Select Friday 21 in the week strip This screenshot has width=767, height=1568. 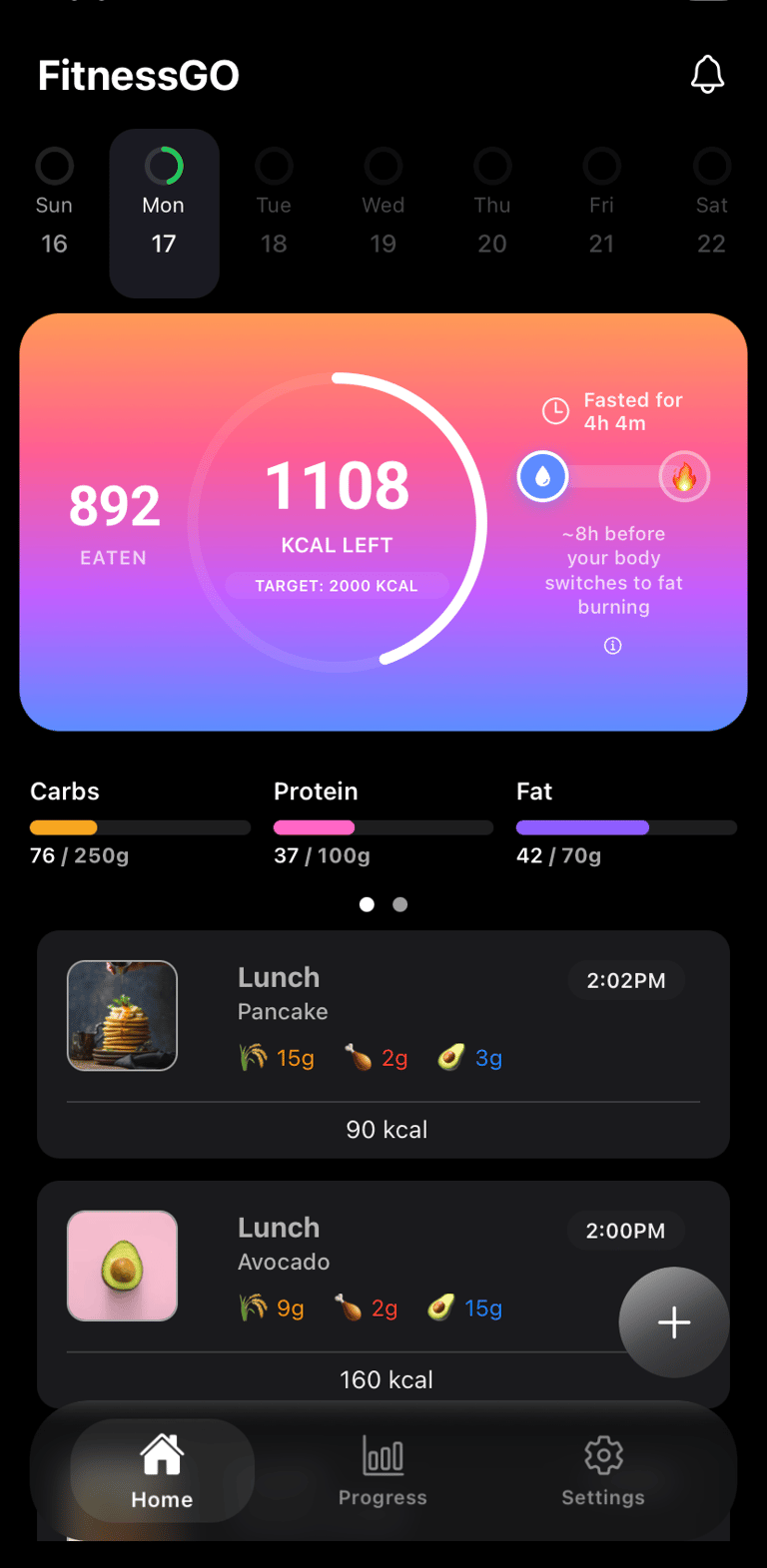coord(601,205)
